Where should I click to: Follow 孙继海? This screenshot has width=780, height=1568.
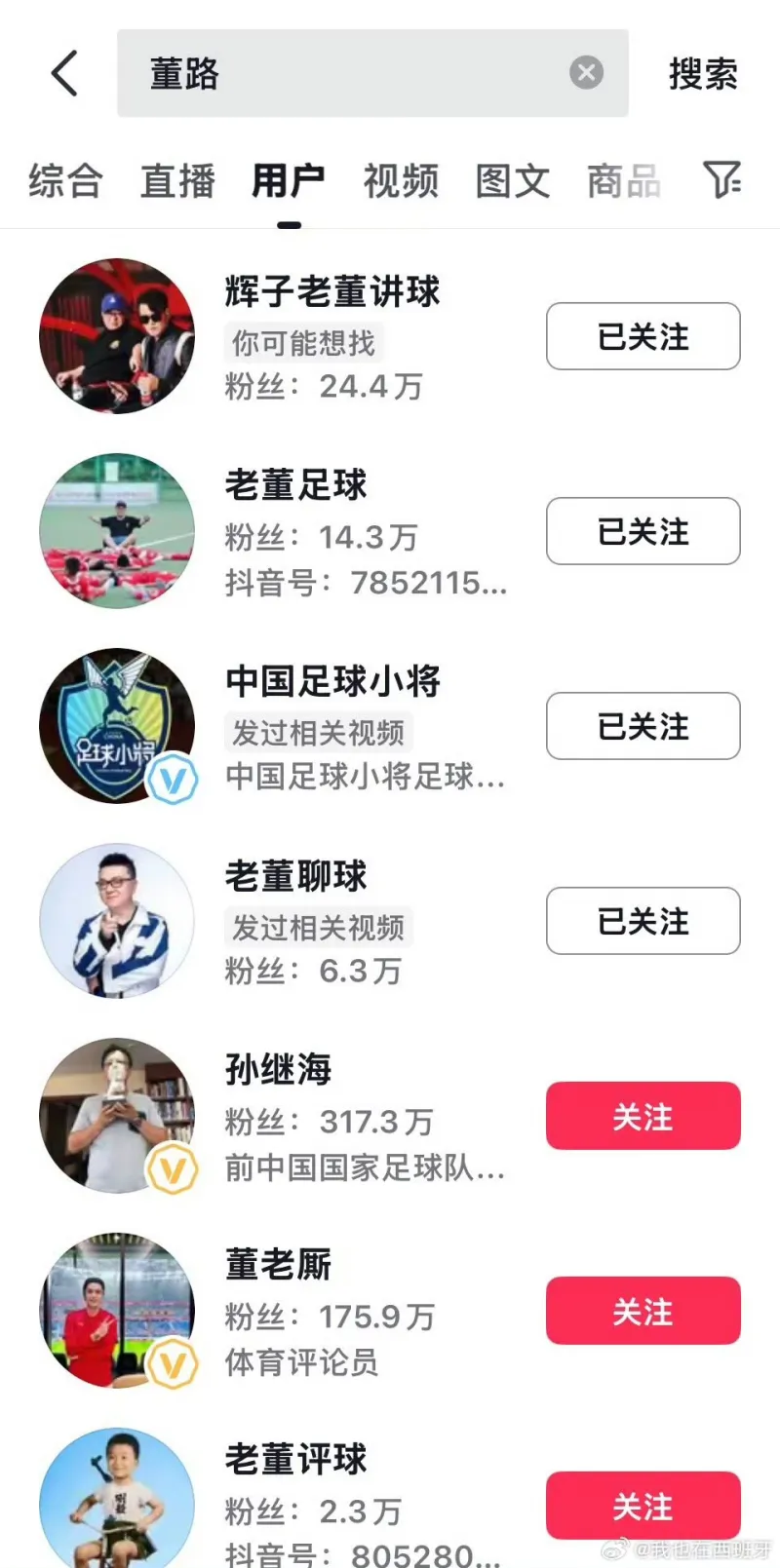coord(643,1116)
